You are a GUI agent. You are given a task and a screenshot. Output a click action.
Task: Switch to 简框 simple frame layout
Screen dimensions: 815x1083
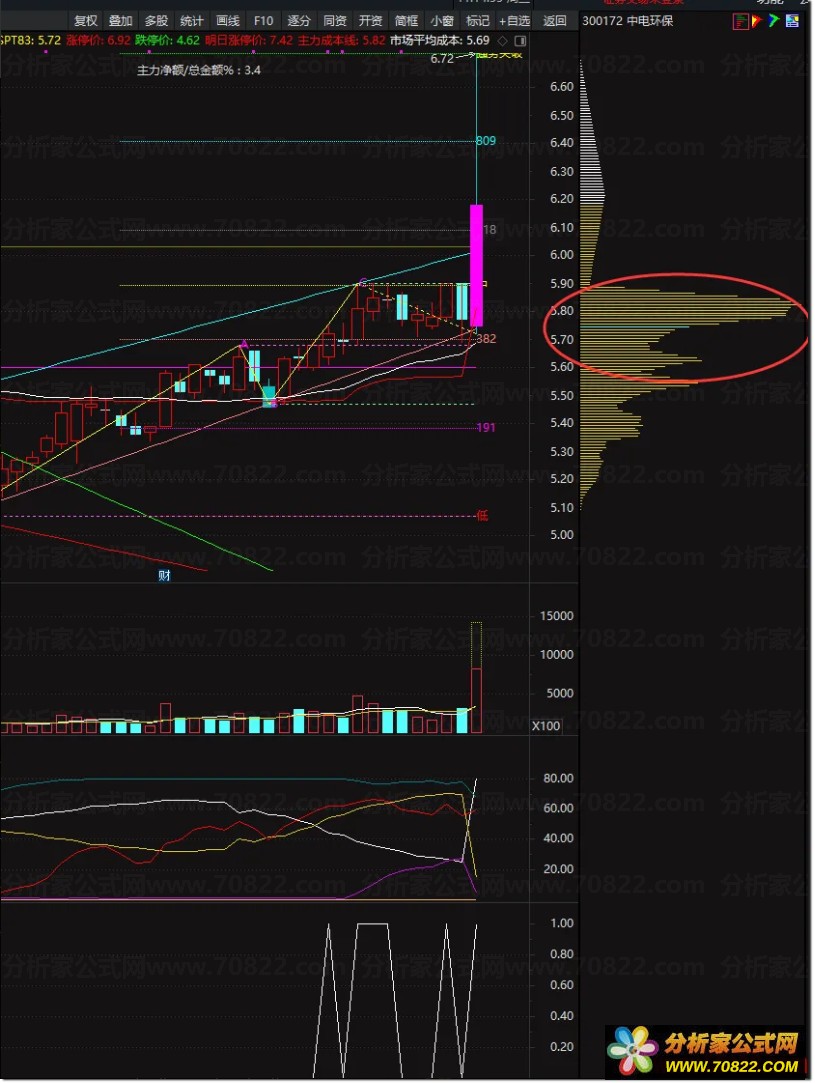click(406, 20)
